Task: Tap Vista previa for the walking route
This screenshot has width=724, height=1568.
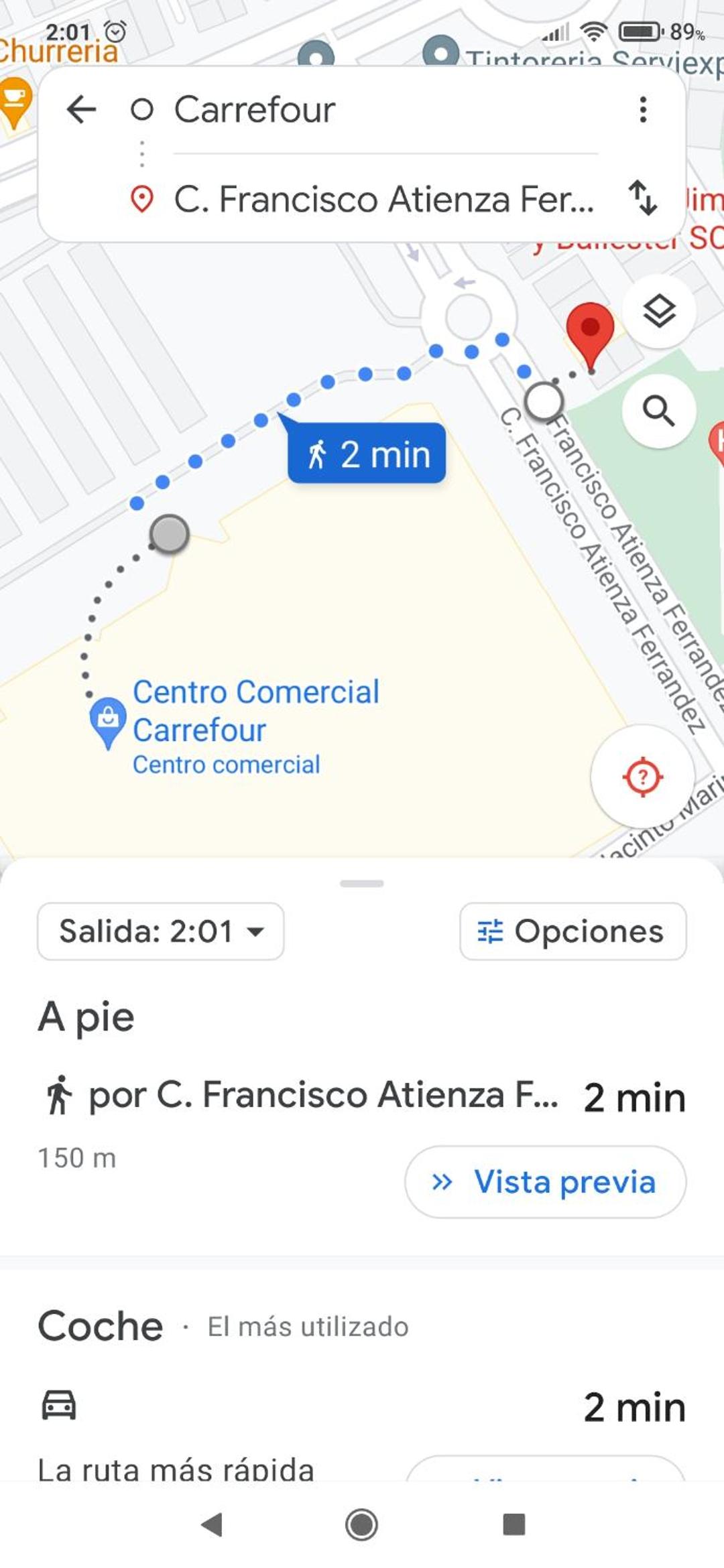Action: point(545,1181)
